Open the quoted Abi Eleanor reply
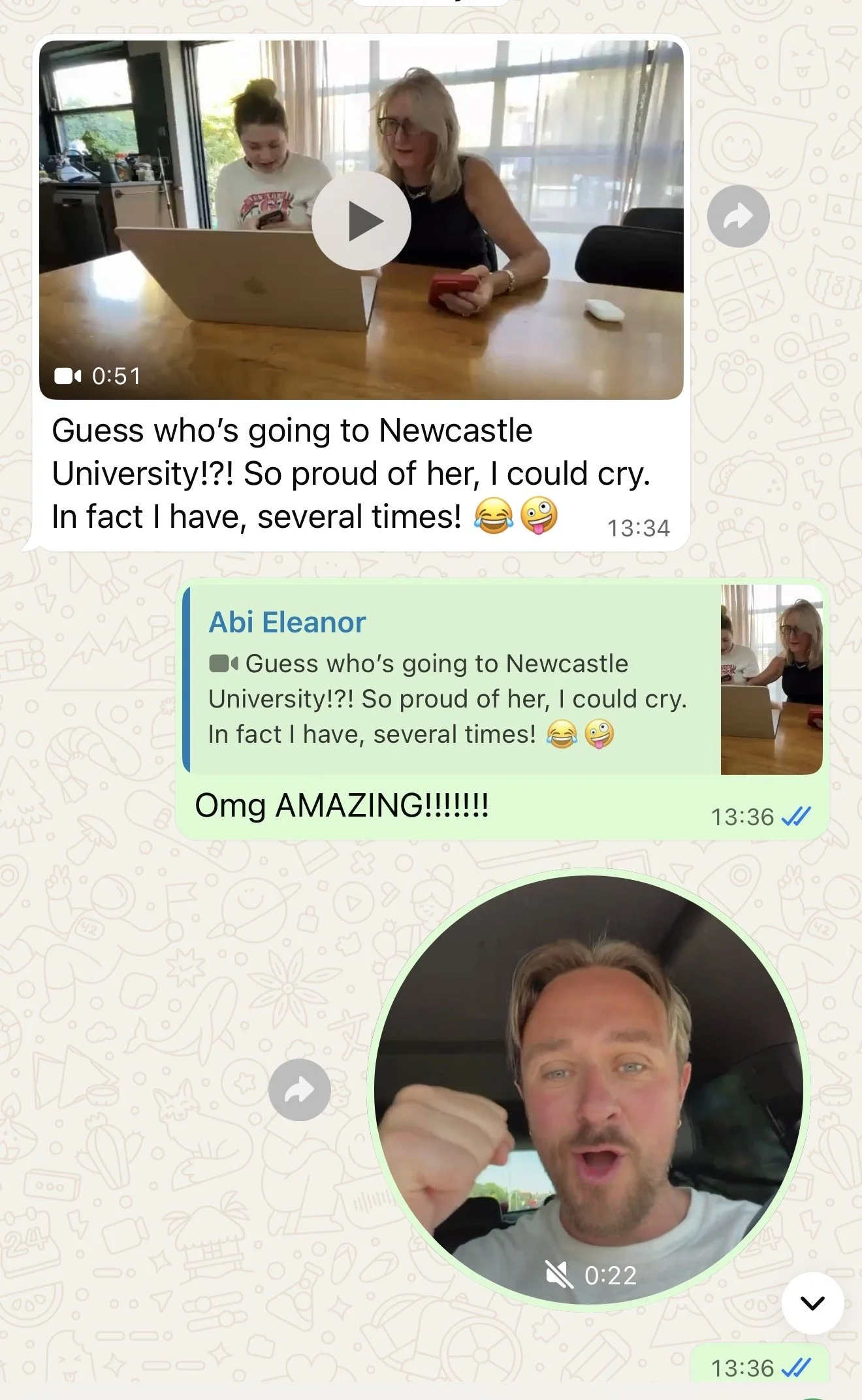862x1400 pixels. click(x=502, y=679)
